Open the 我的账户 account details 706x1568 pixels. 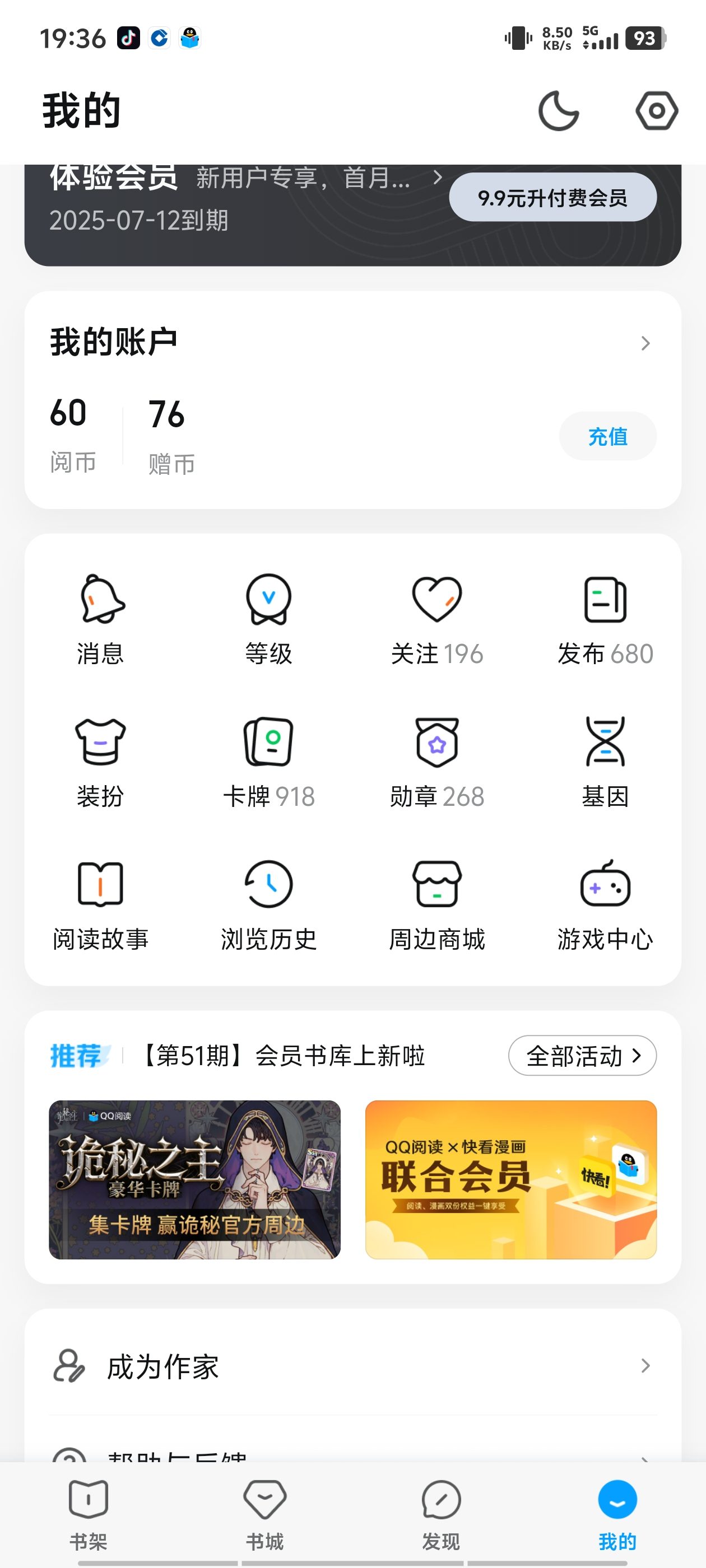[352, 342]
